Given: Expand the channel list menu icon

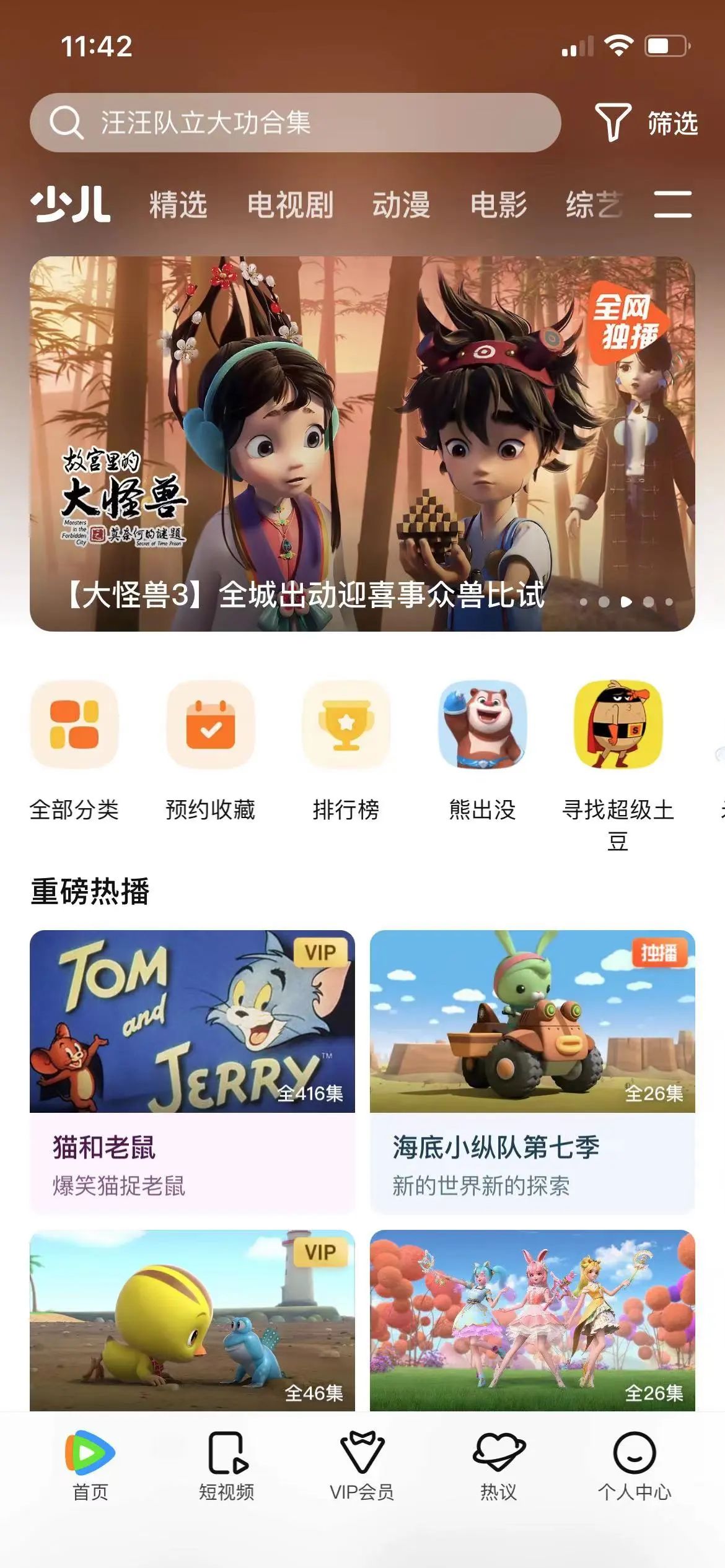Looking at the screenshot, I should [673, 204].
